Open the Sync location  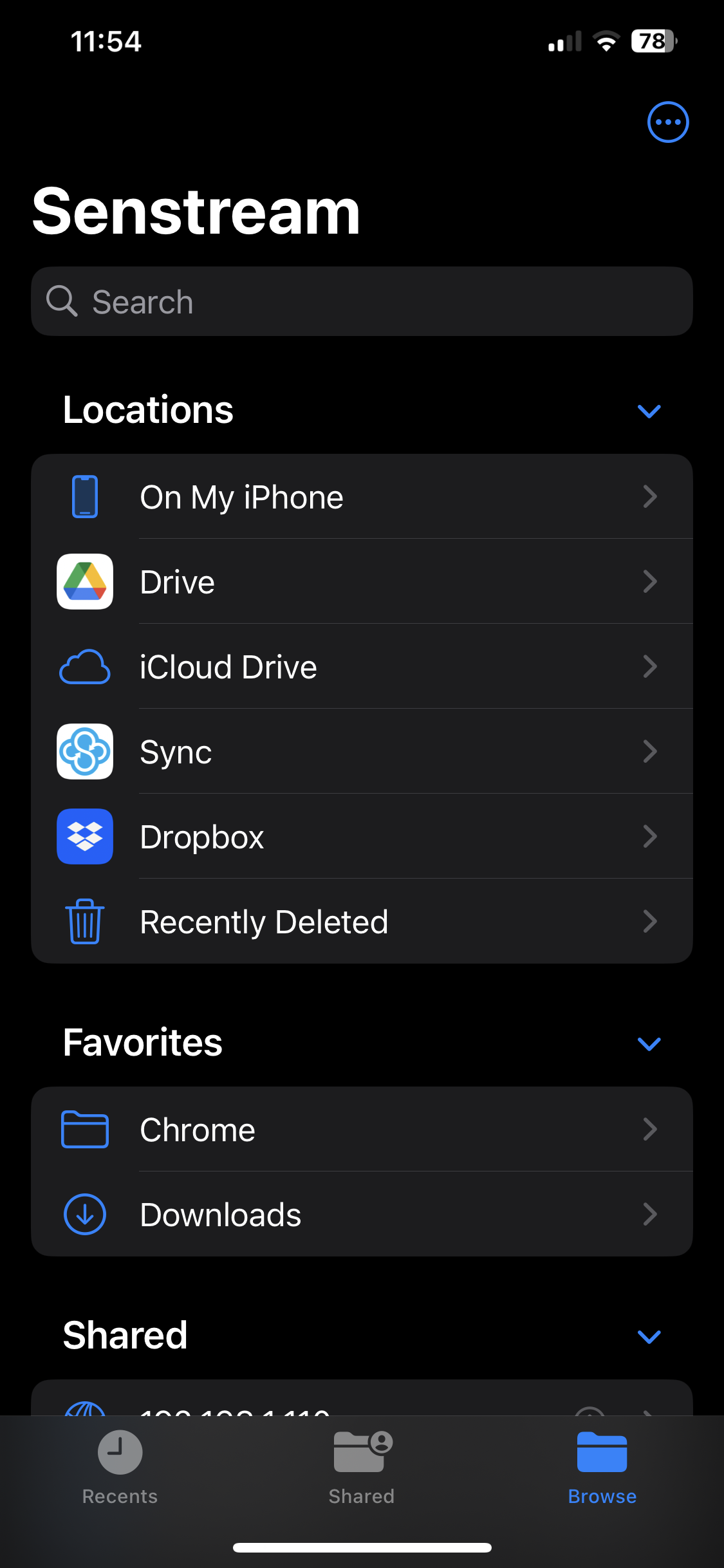click(362, 752)
